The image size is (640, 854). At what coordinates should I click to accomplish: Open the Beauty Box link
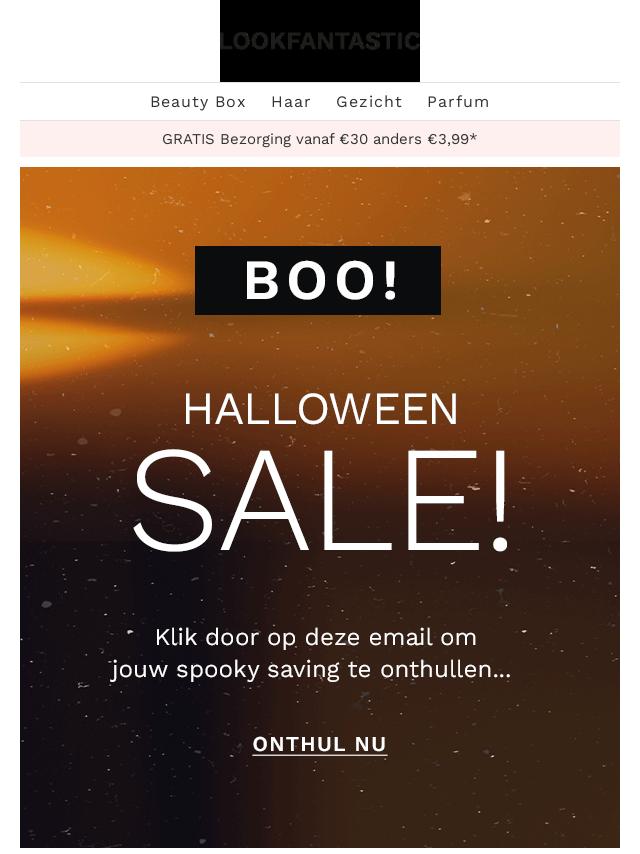198,102
